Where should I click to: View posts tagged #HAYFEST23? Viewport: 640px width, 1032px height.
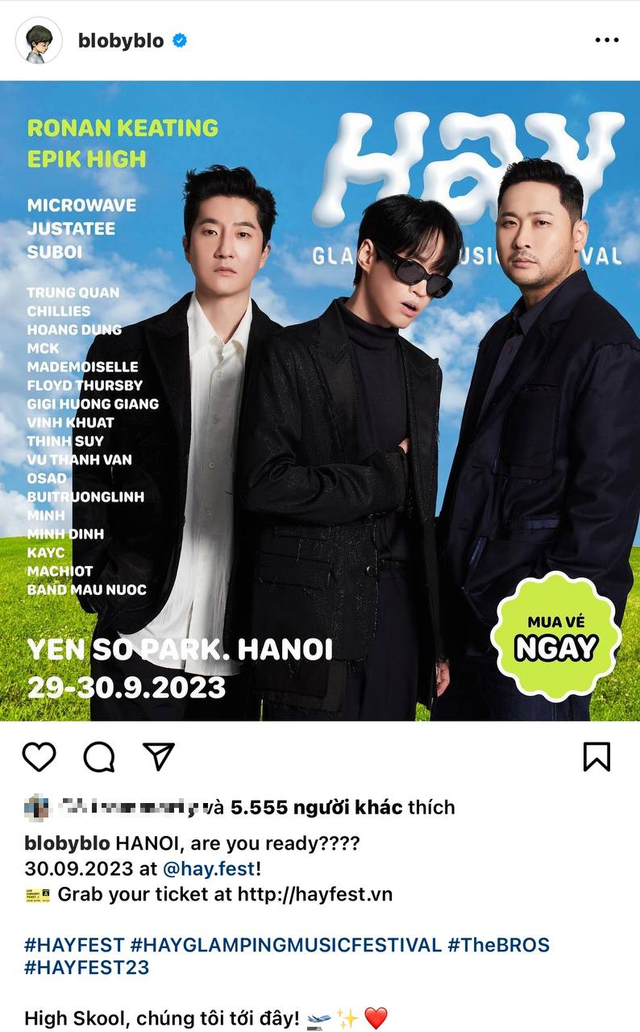[86, 968]
